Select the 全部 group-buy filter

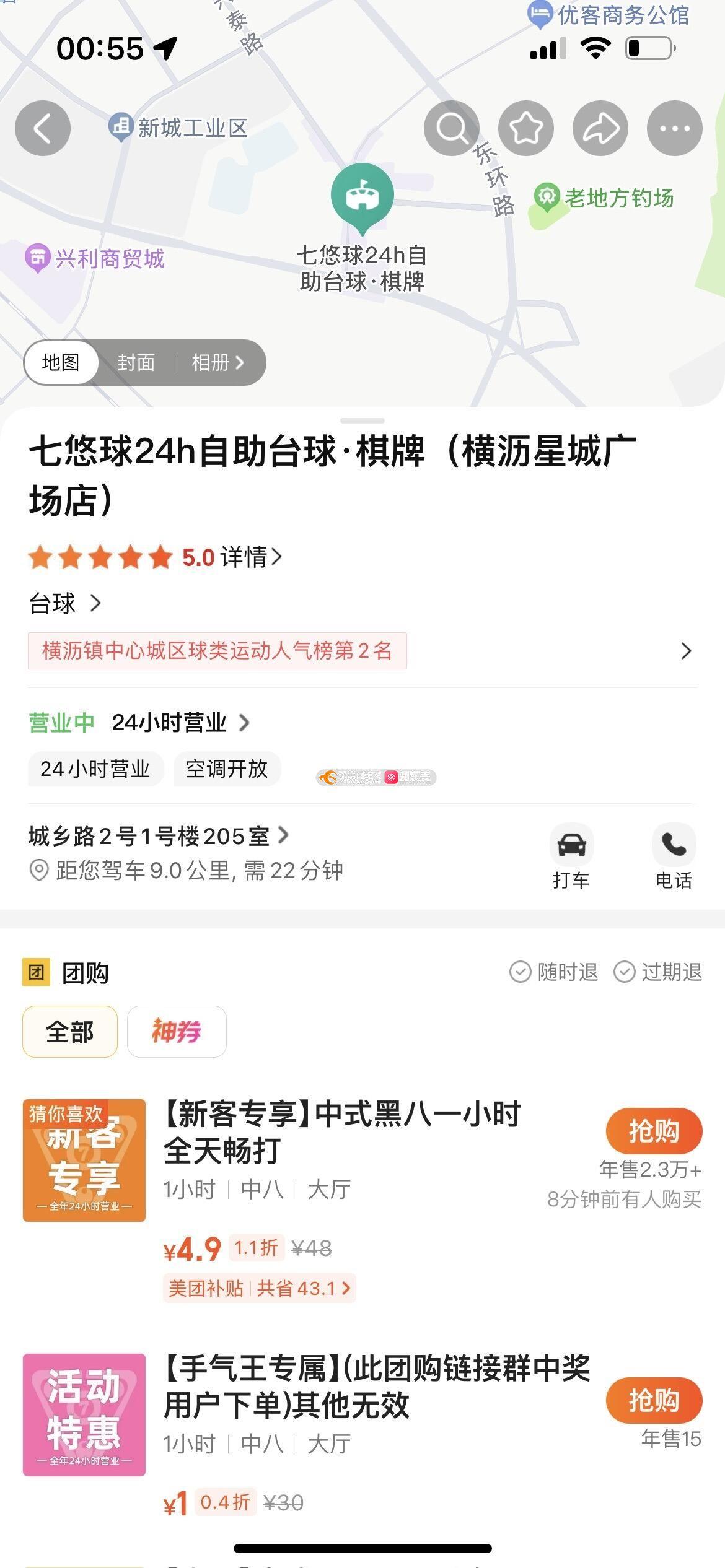tap(70, 1032)
